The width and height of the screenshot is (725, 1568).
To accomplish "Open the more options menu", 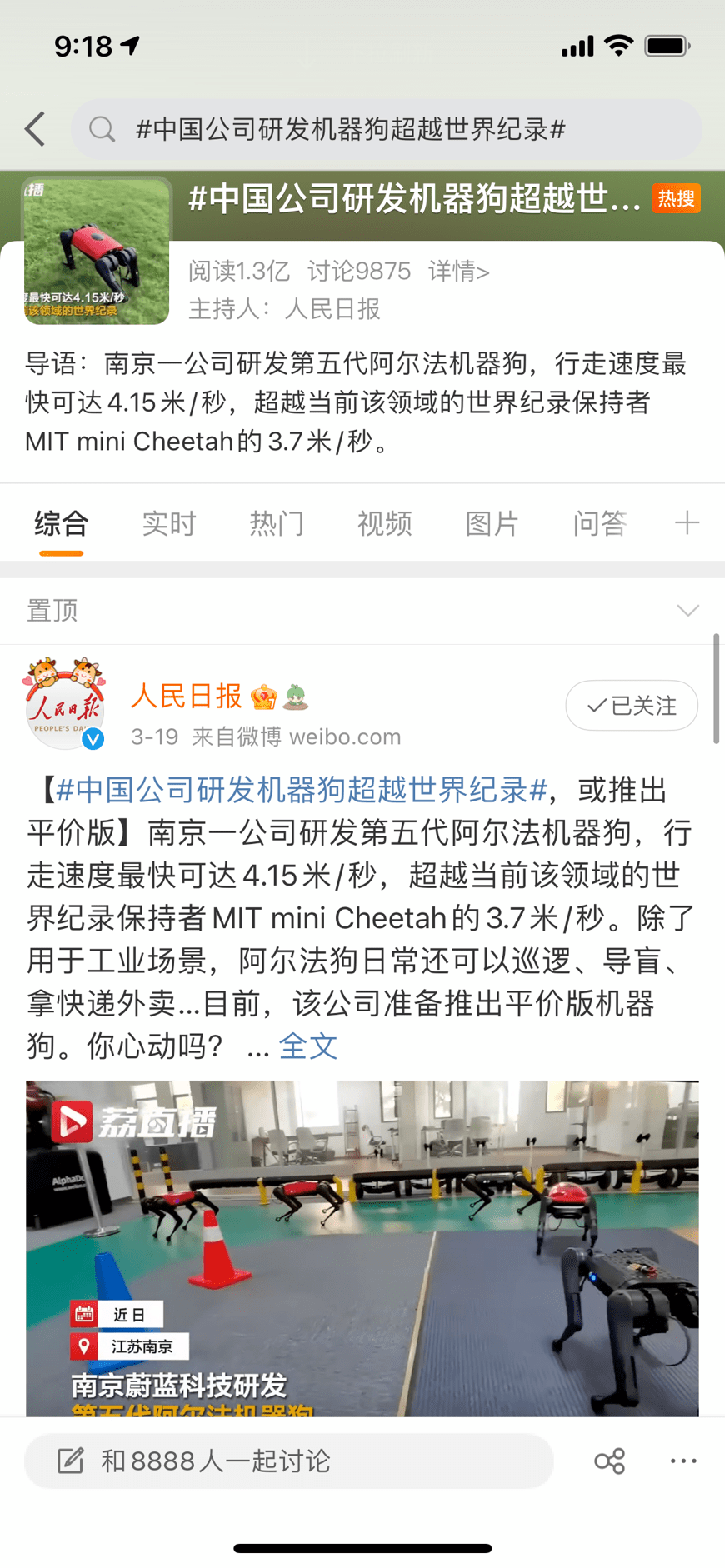I will tap(683, 1461).
